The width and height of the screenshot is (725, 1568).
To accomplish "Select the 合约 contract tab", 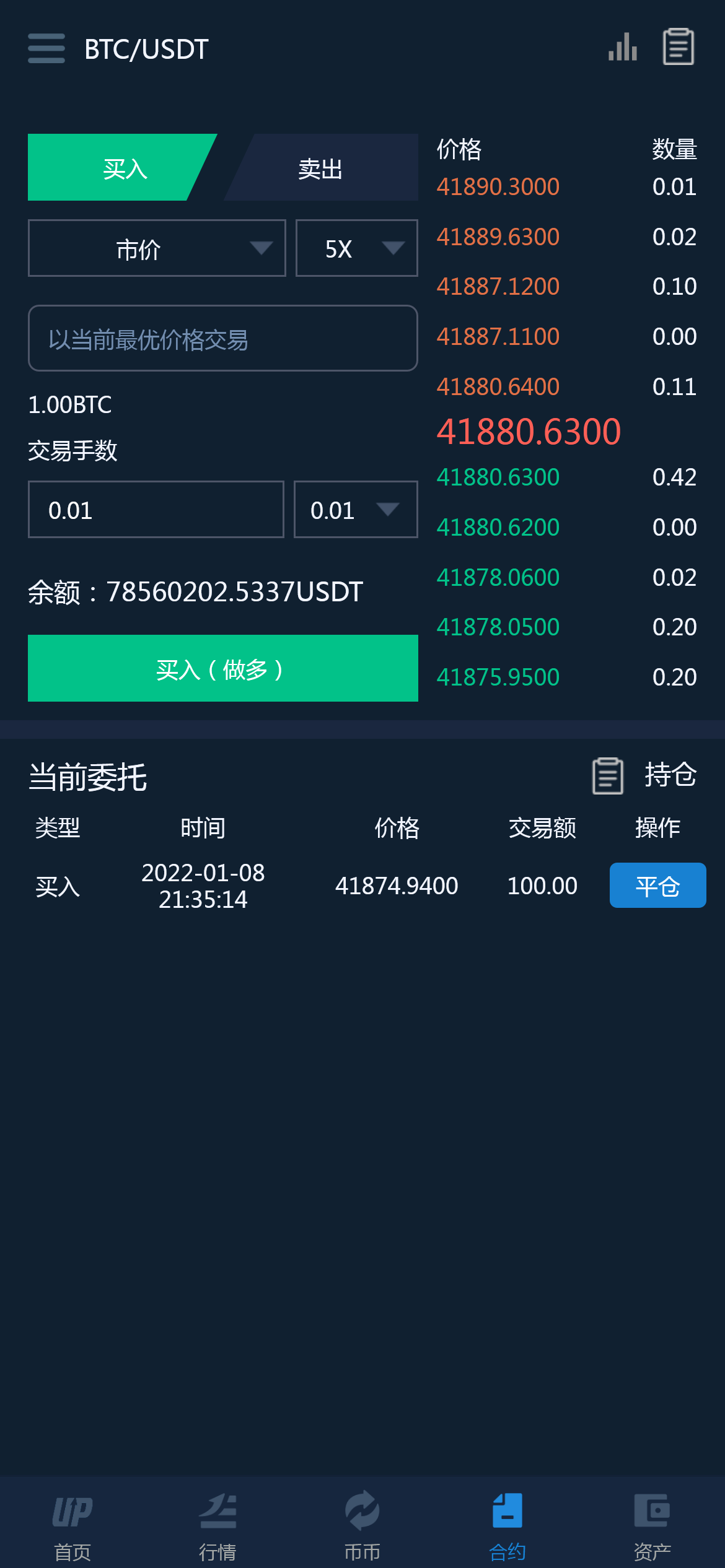I will point(507,1525).
